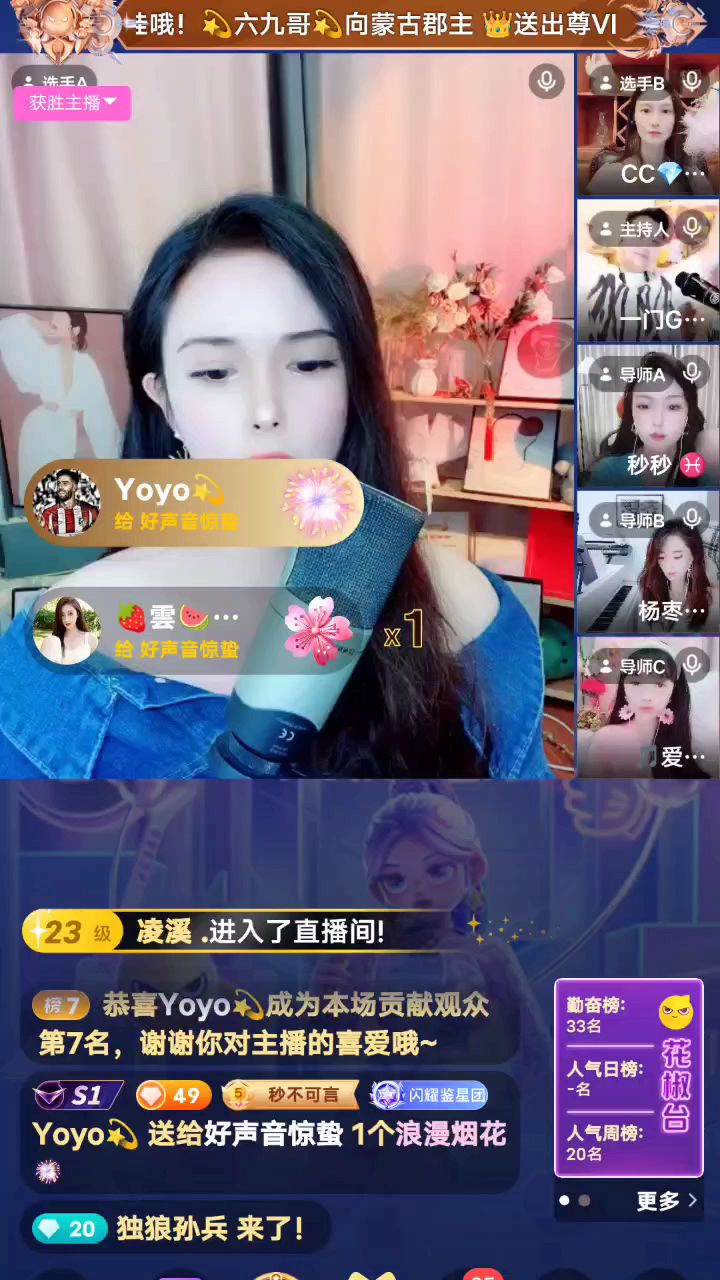Open mentor 导师B 杨枣 video tile
Viewport: 720px width, 1280px height.
click(x=648, y=563)
